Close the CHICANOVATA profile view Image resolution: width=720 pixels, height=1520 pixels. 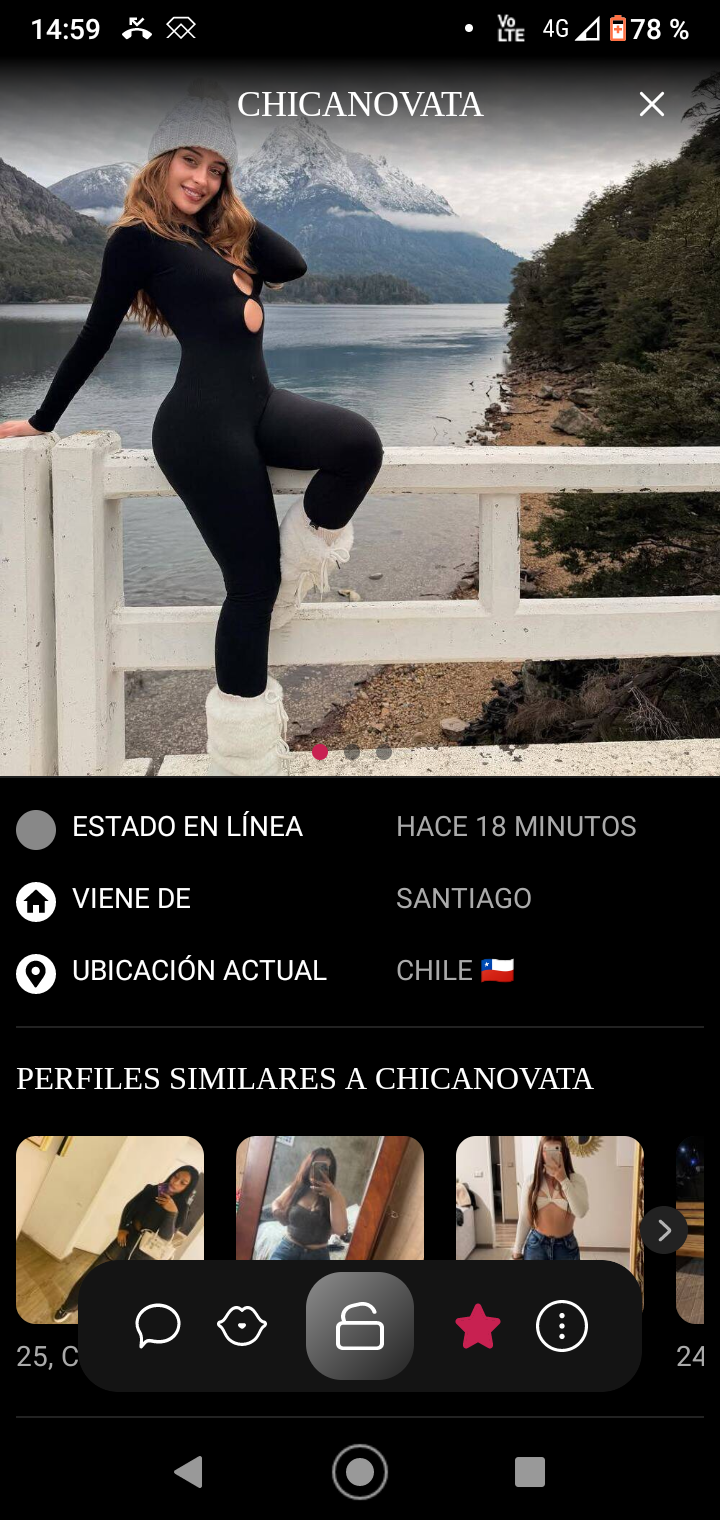click(652, 104)
